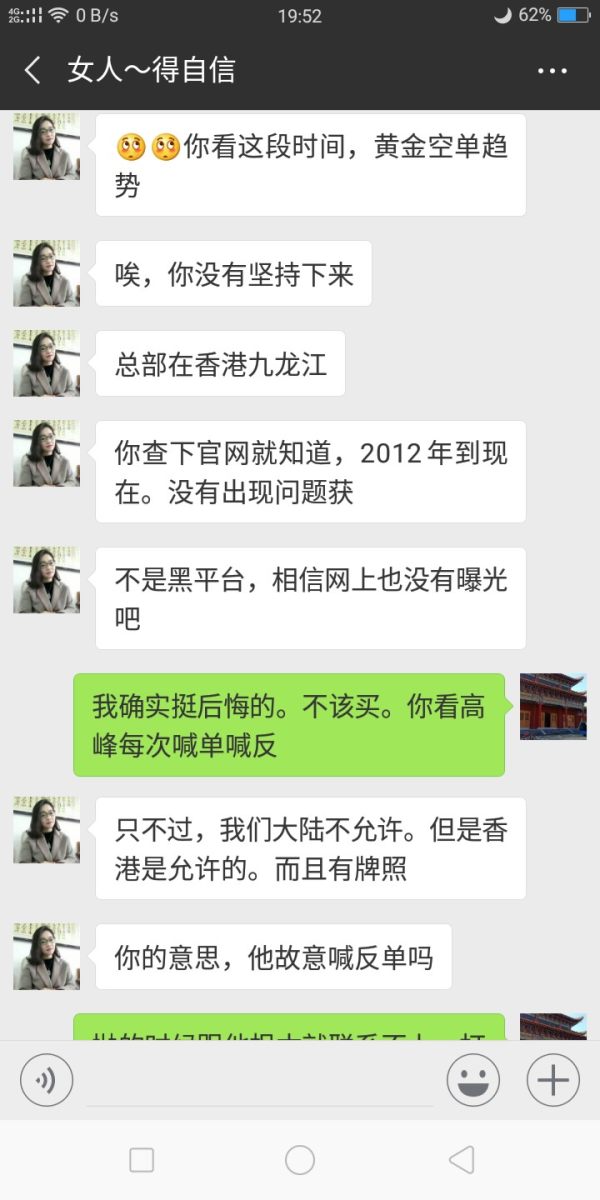The width and height of the screenshot is (600, 1200).
Task: Open the chat overflow menu
Action: point(552,70)
